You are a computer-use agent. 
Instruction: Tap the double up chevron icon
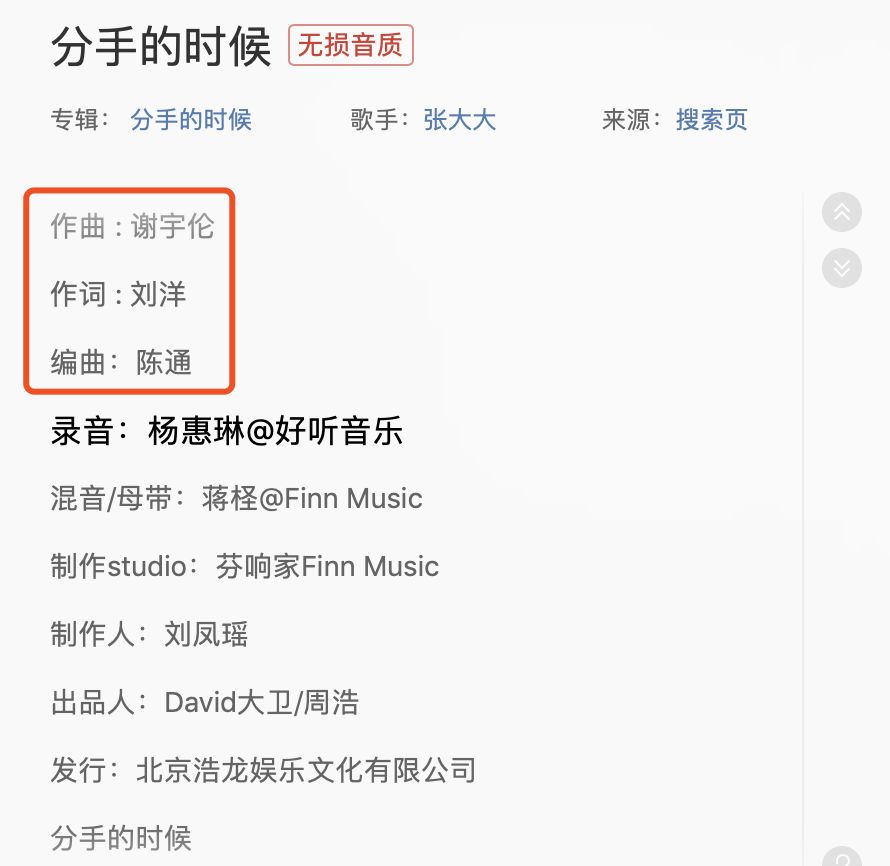(x=842, y=212)
